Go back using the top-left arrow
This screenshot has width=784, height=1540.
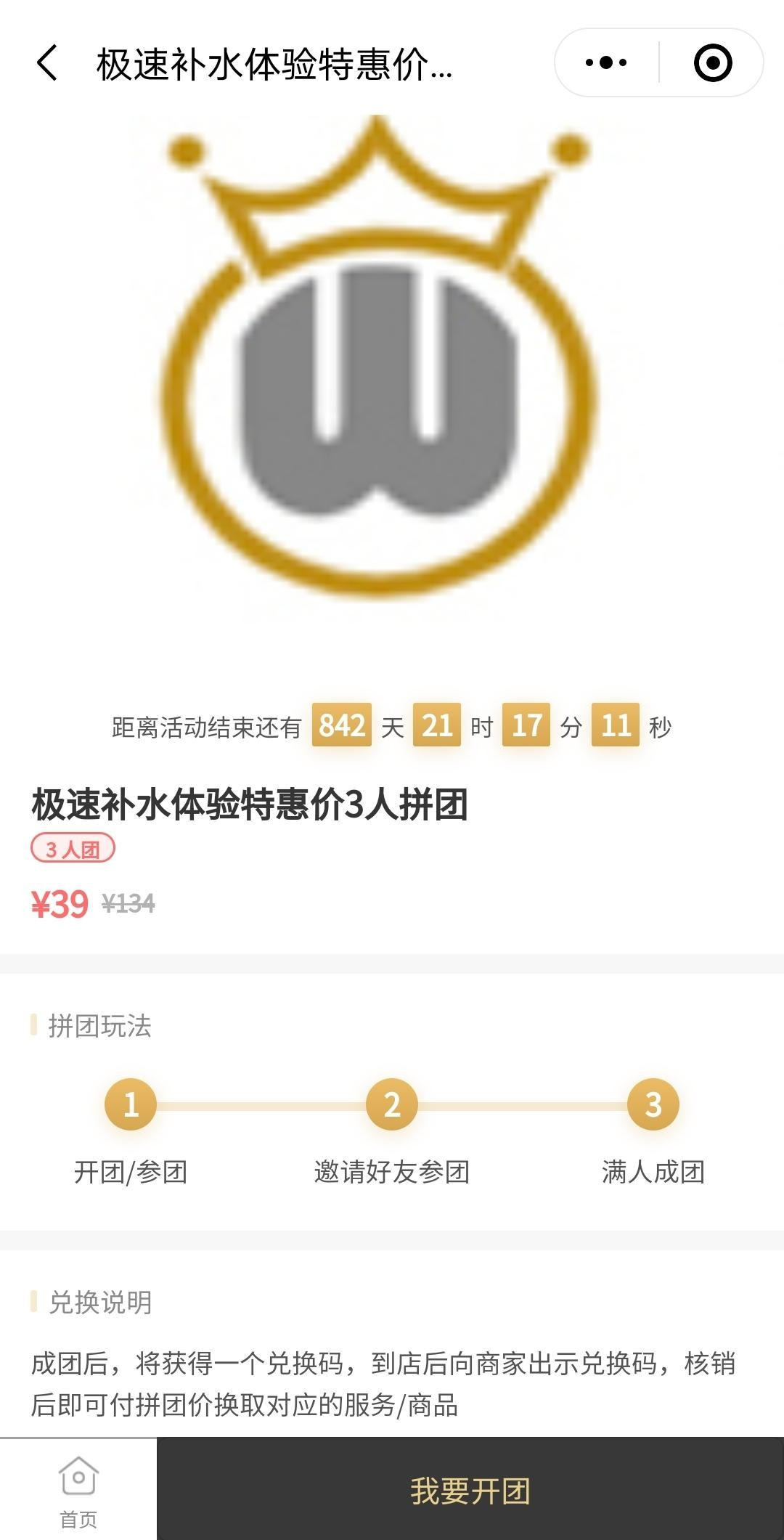click(46, 63)
